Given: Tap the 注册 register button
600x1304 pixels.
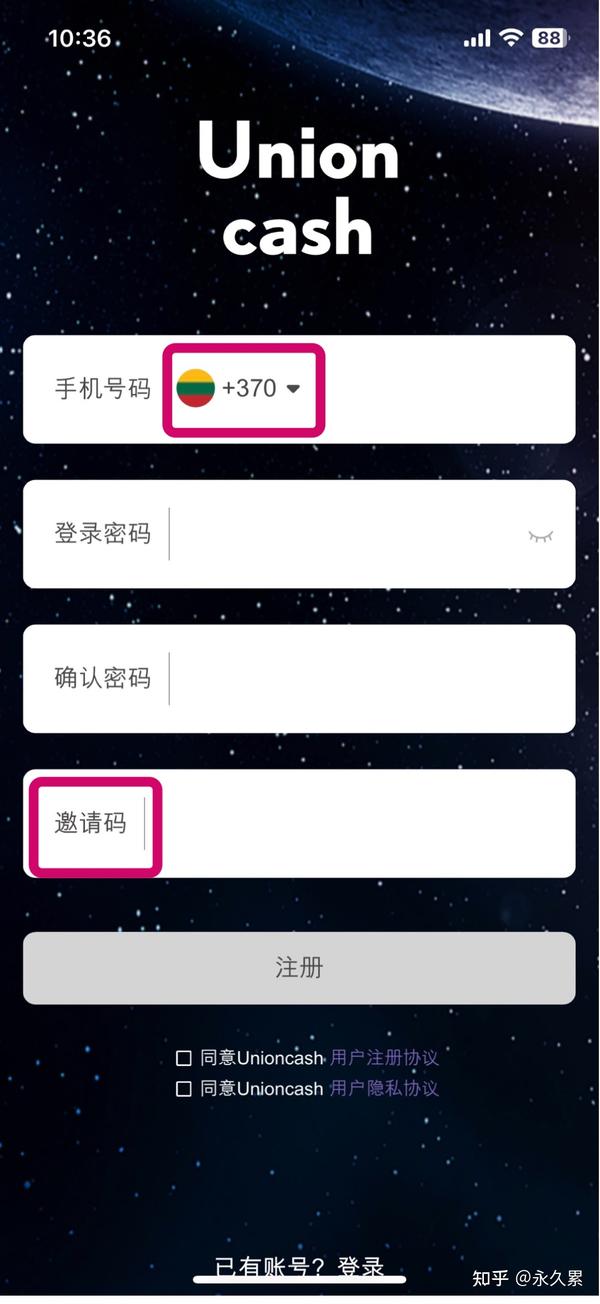Looking at the screenshot, I should [299, 968].
